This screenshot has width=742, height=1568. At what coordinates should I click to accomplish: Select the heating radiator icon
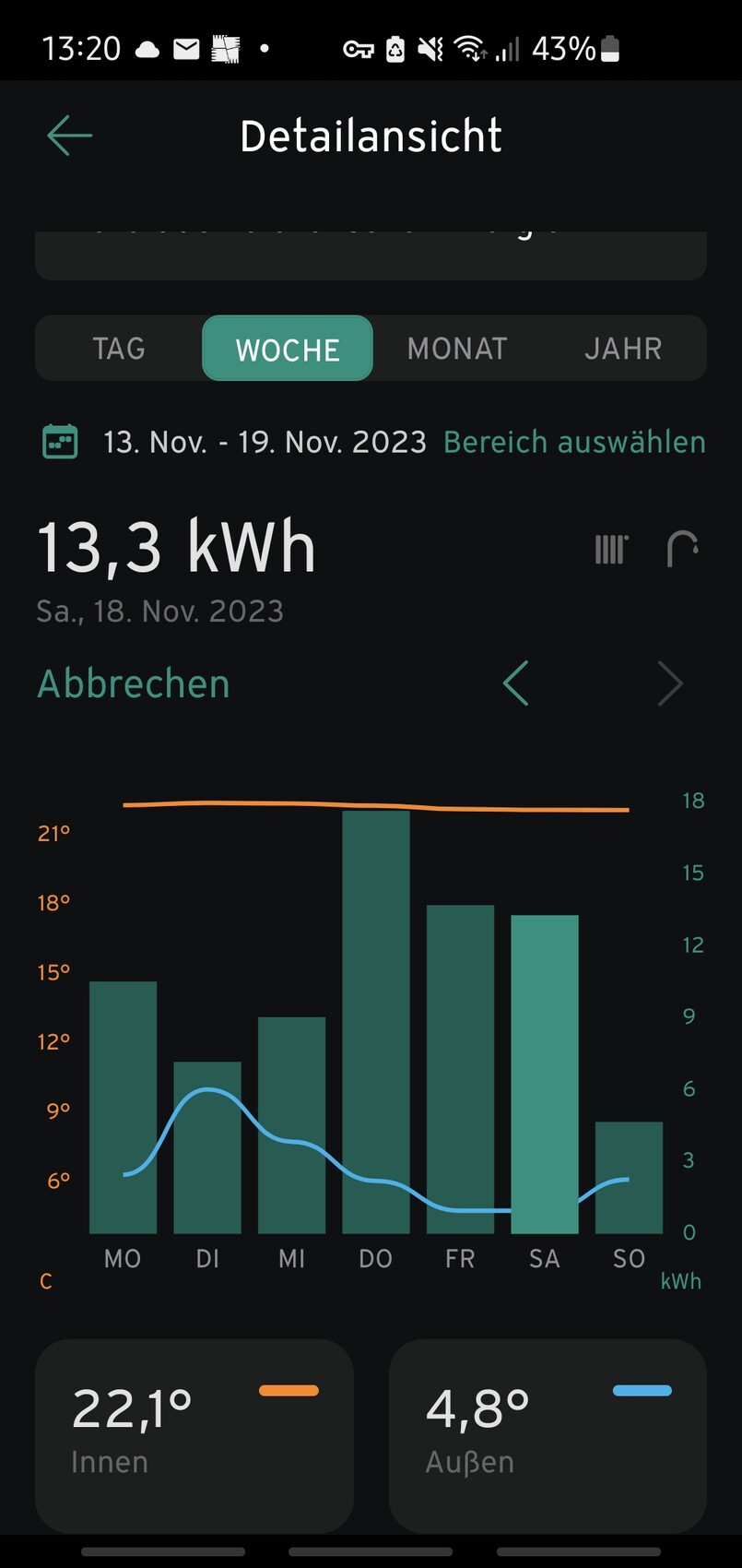click(x=610, y=550)
